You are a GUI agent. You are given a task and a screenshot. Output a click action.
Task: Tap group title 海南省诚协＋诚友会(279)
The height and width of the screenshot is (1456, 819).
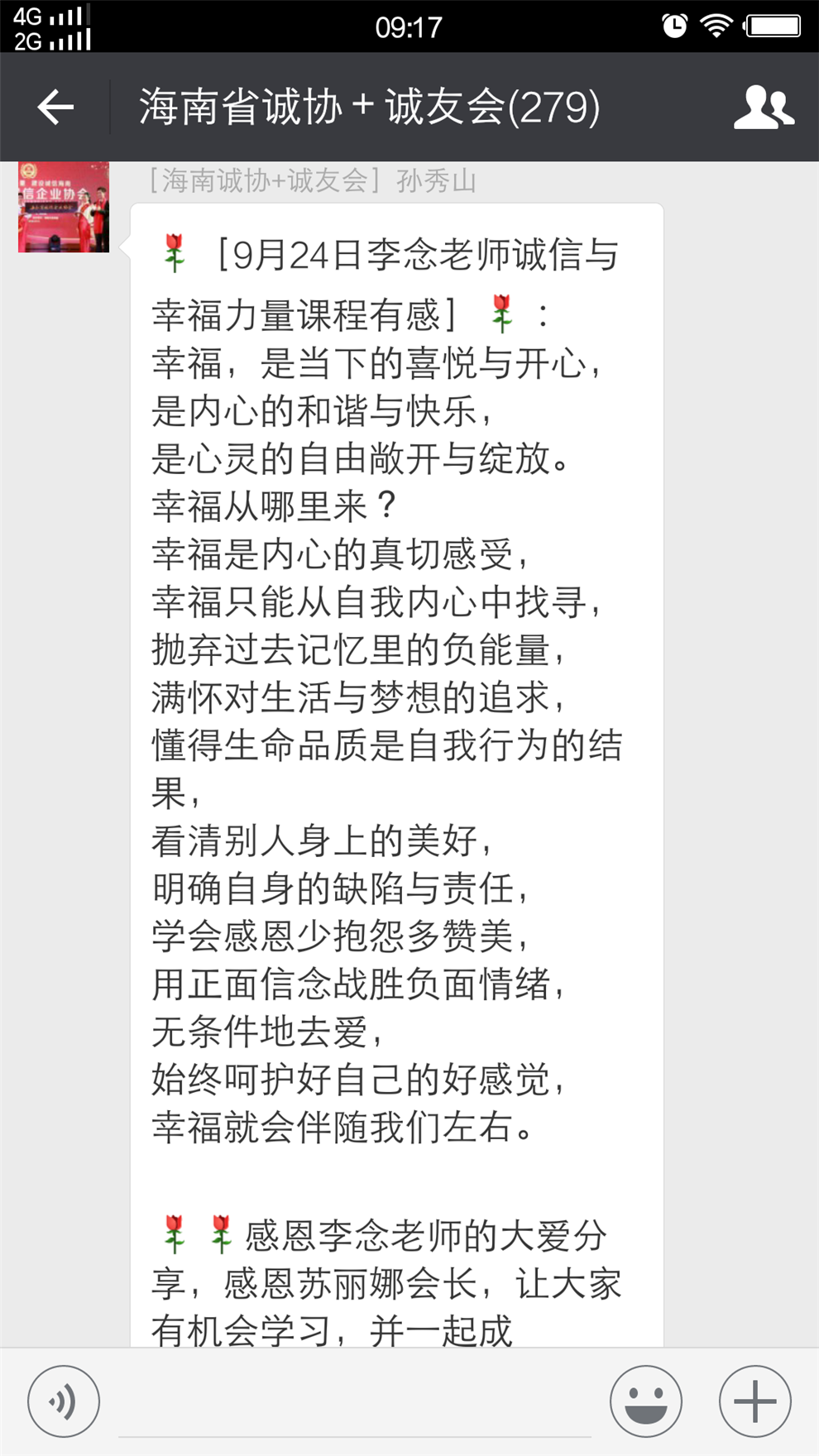click(370, 106)
